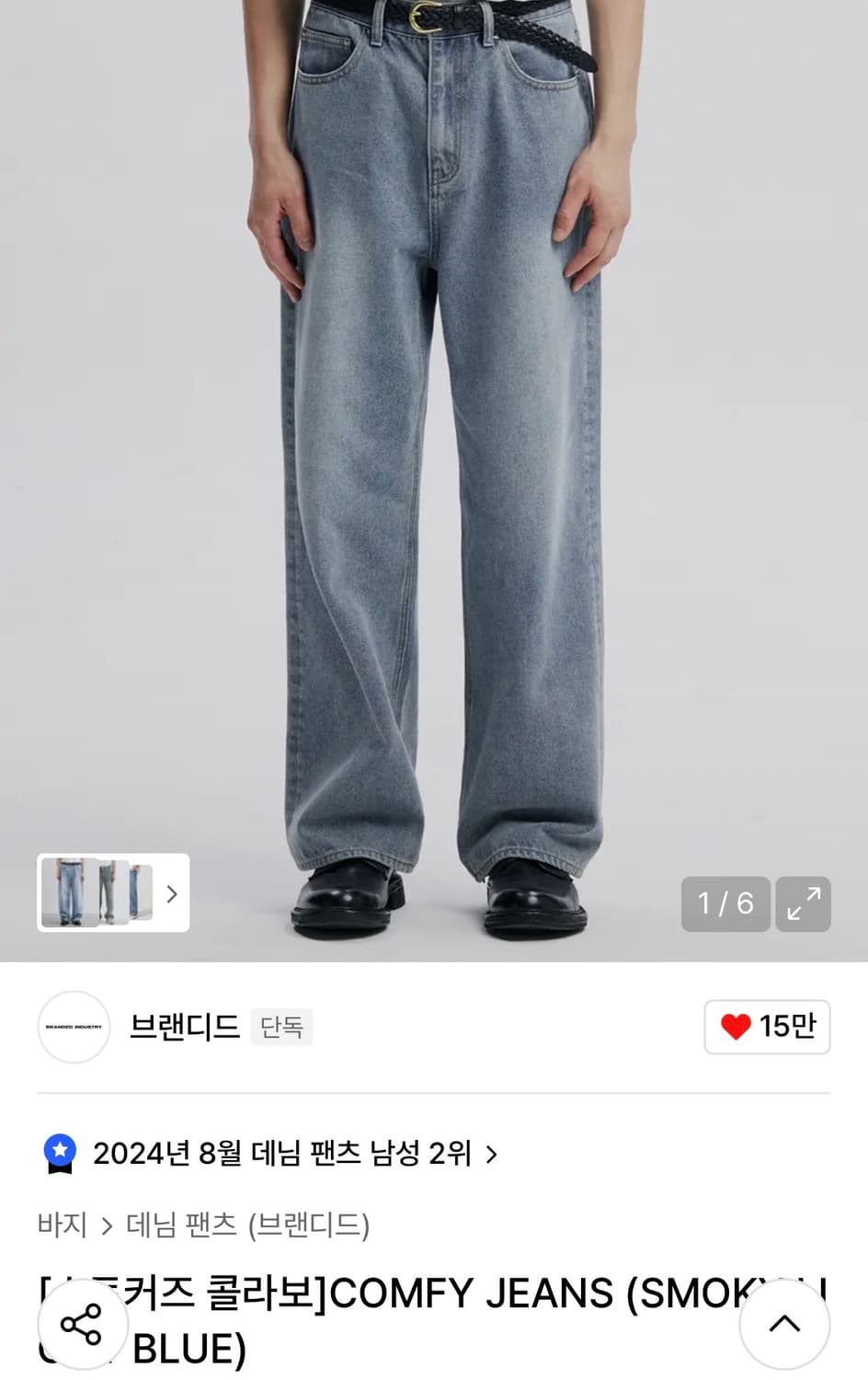This screenshot has width=868, height=1380.
Task: Tap the 브랜디드 brand logo circle
Action: [74, 1028]
